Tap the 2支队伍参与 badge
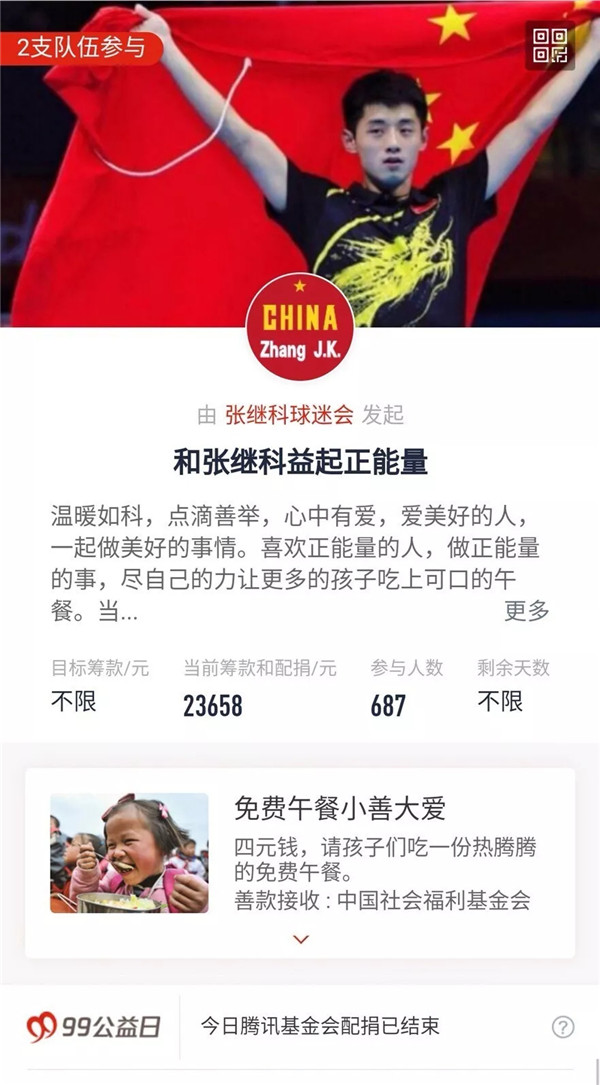Viewport: 600px width, 1085px height. (x=80, y=46)
